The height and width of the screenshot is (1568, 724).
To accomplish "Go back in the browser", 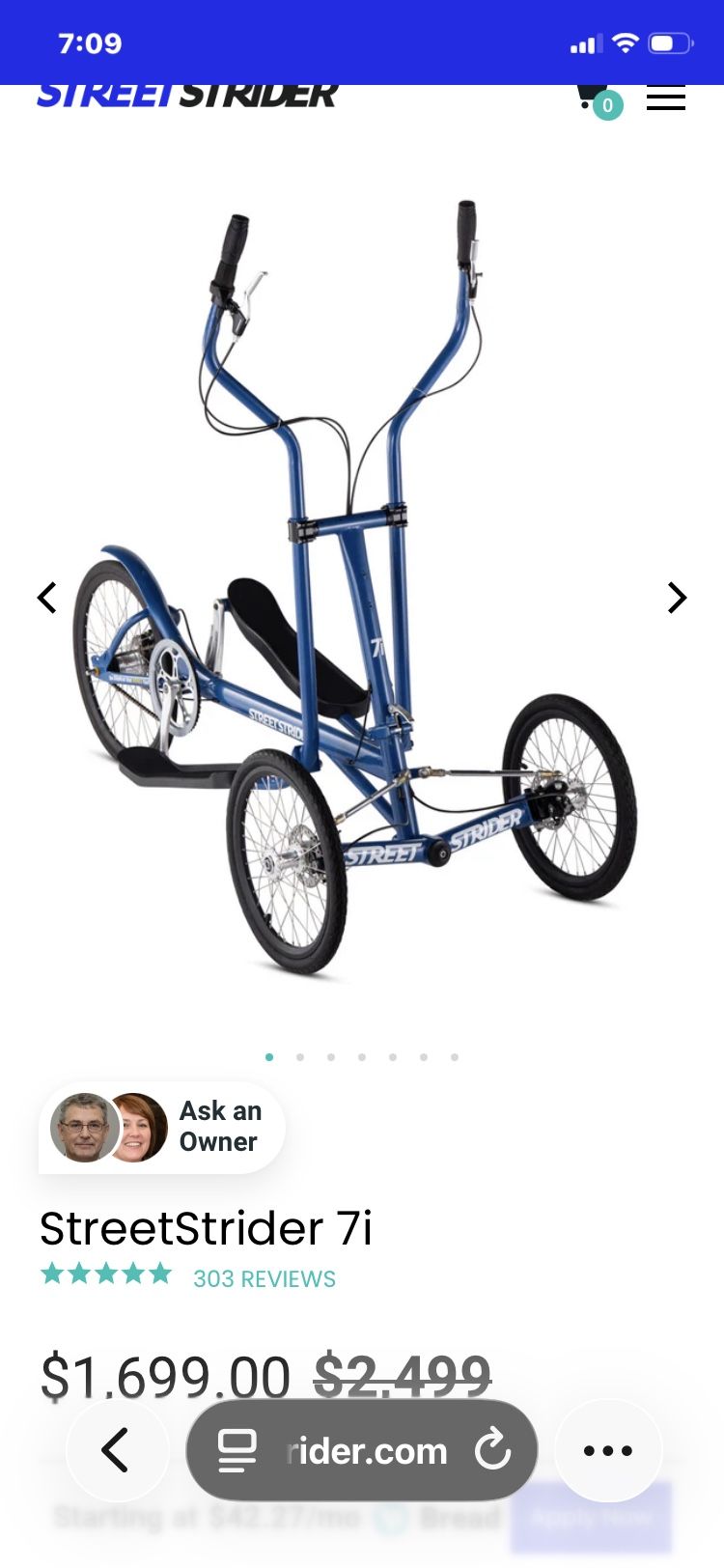I will (x=117, y=1450).
